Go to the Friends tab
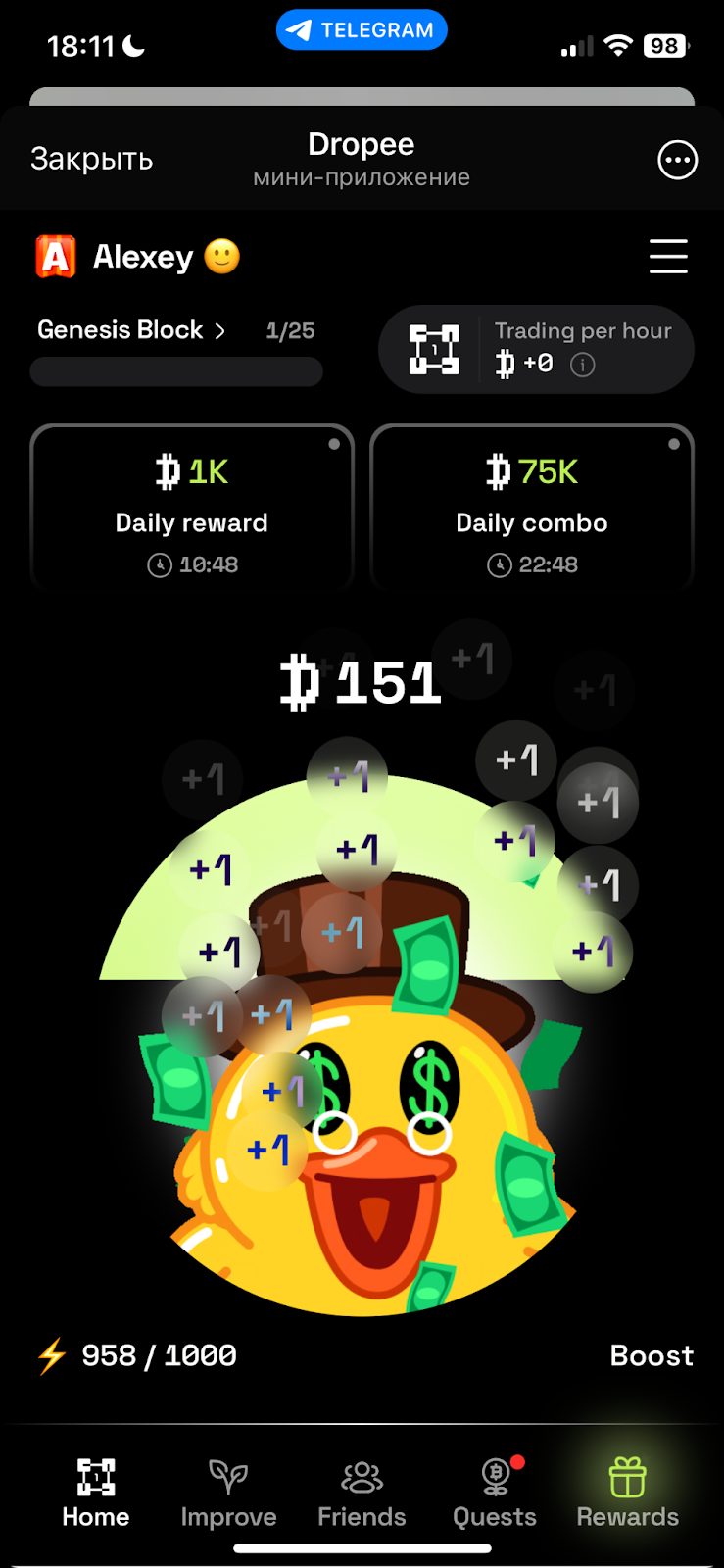This screenshot has width=724, height=1568. pos(362,1493)
